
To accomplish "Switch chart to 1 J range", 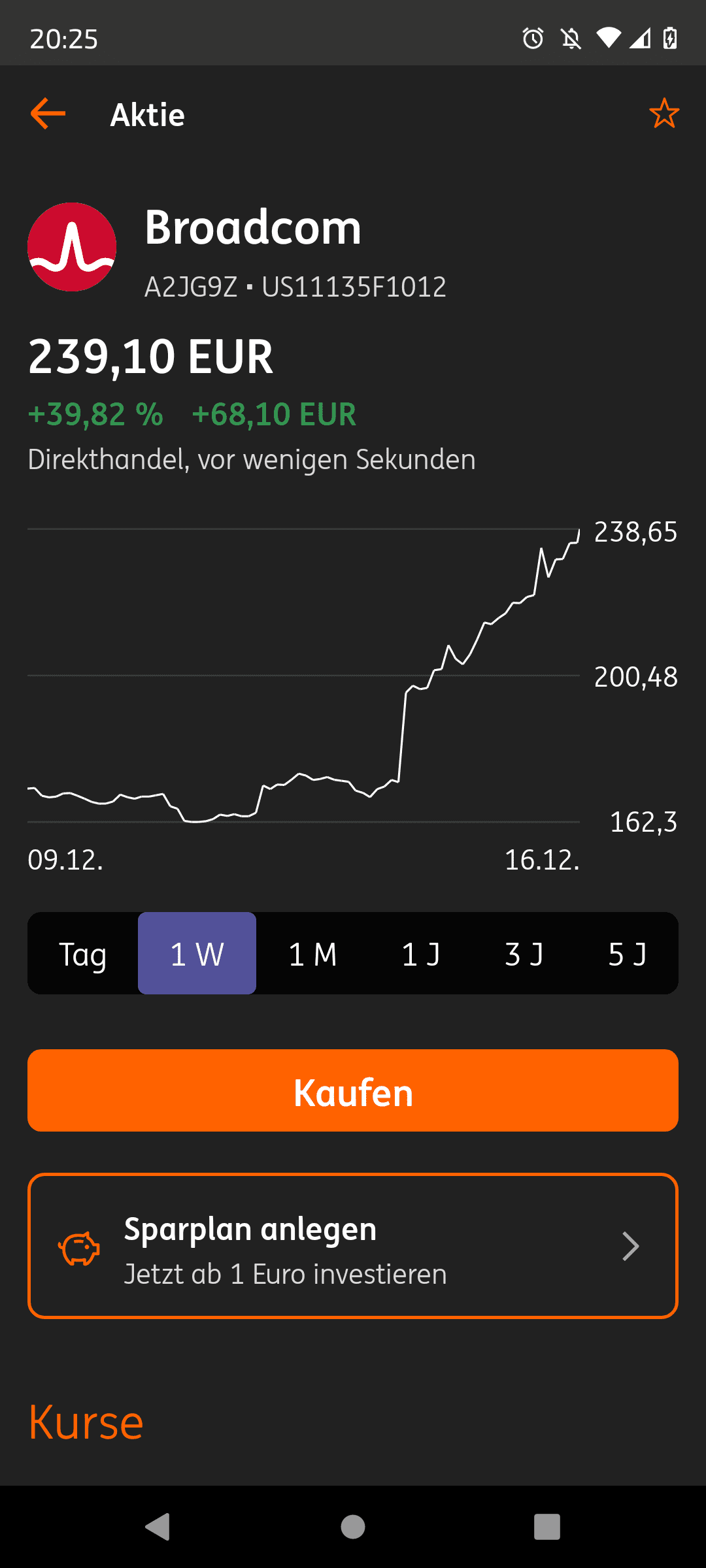I will point(421,954).
